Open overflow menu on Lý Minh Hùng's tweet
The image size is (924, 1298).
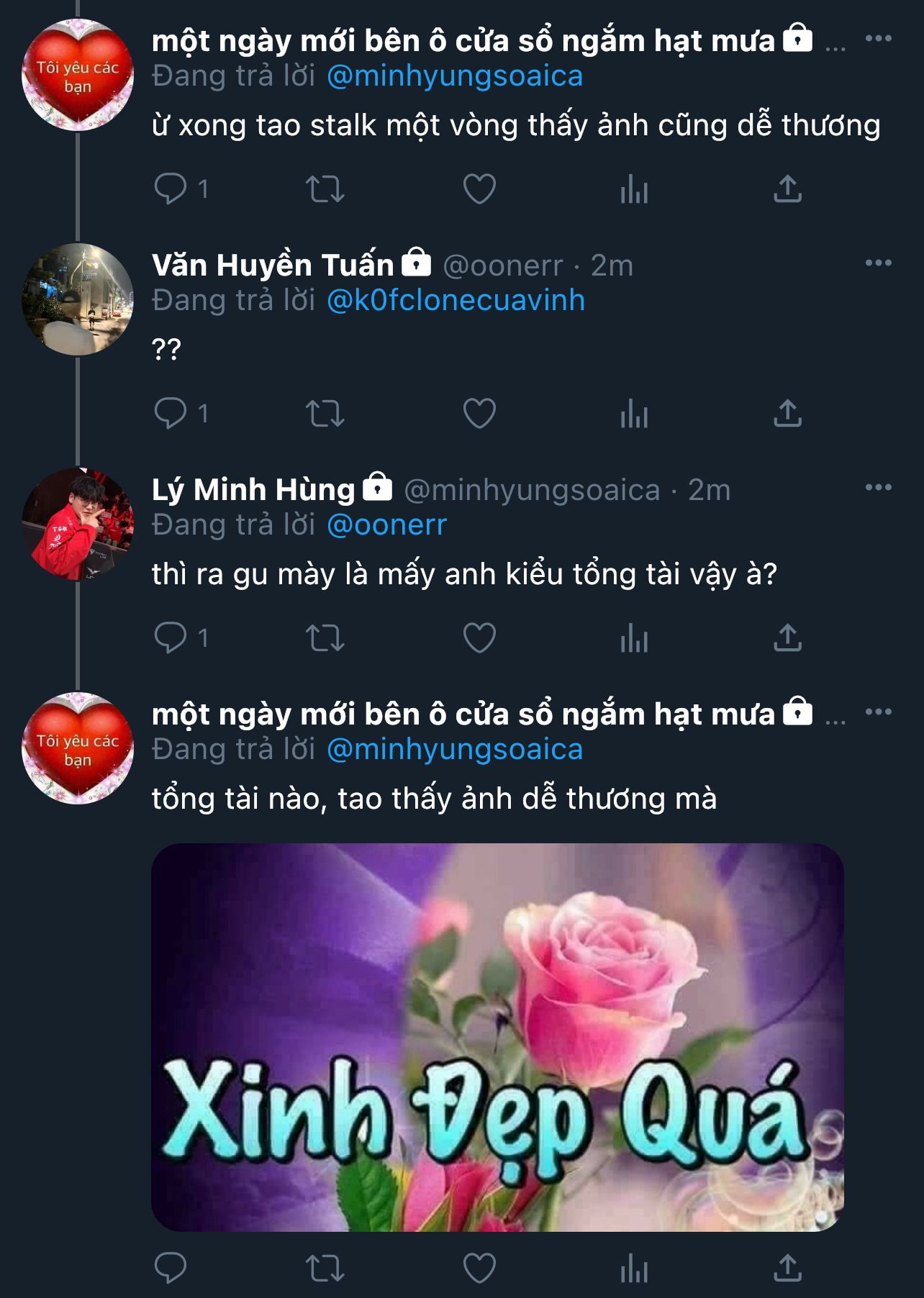[x=878, y=488]
